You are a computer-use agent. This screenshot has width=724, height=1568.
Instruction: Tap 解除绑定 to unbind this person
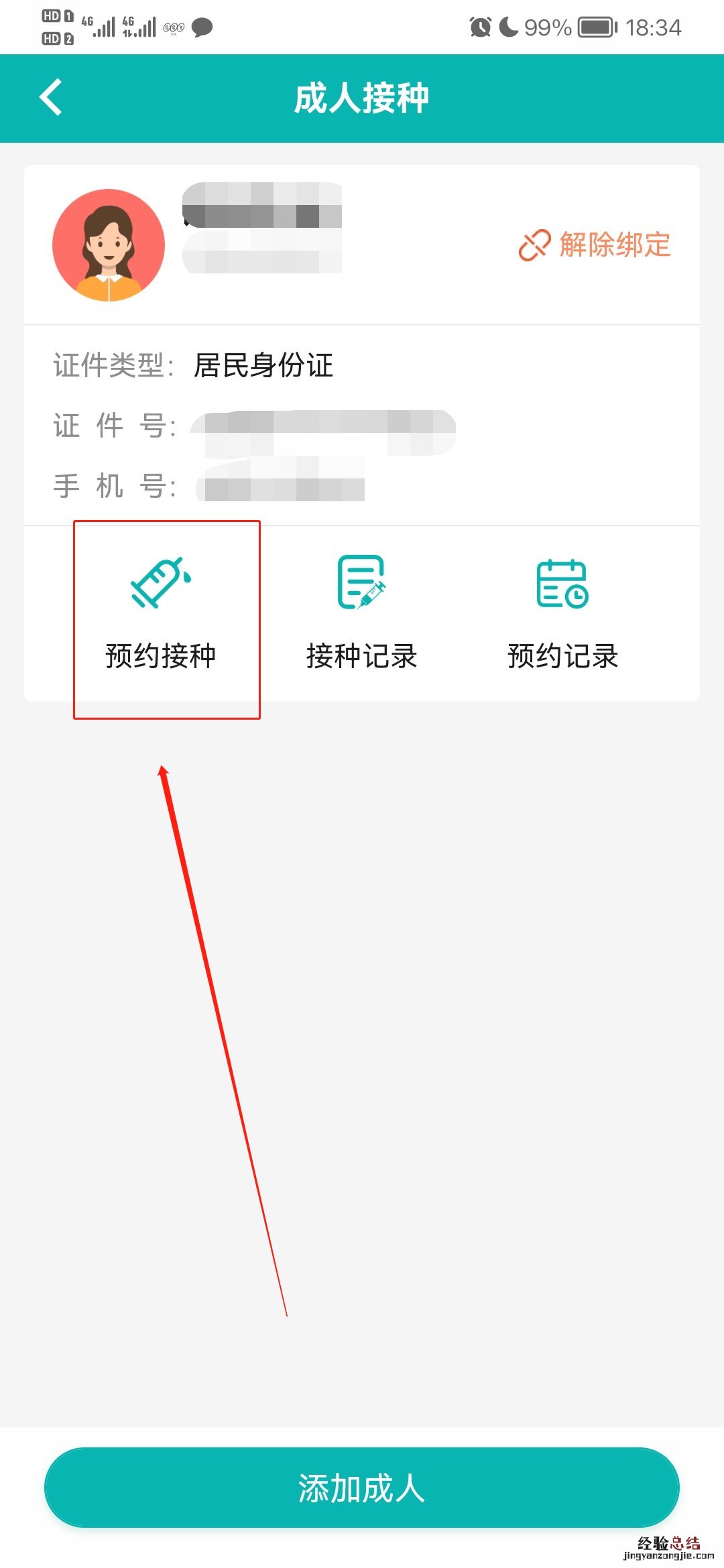(x=595, y=245)
